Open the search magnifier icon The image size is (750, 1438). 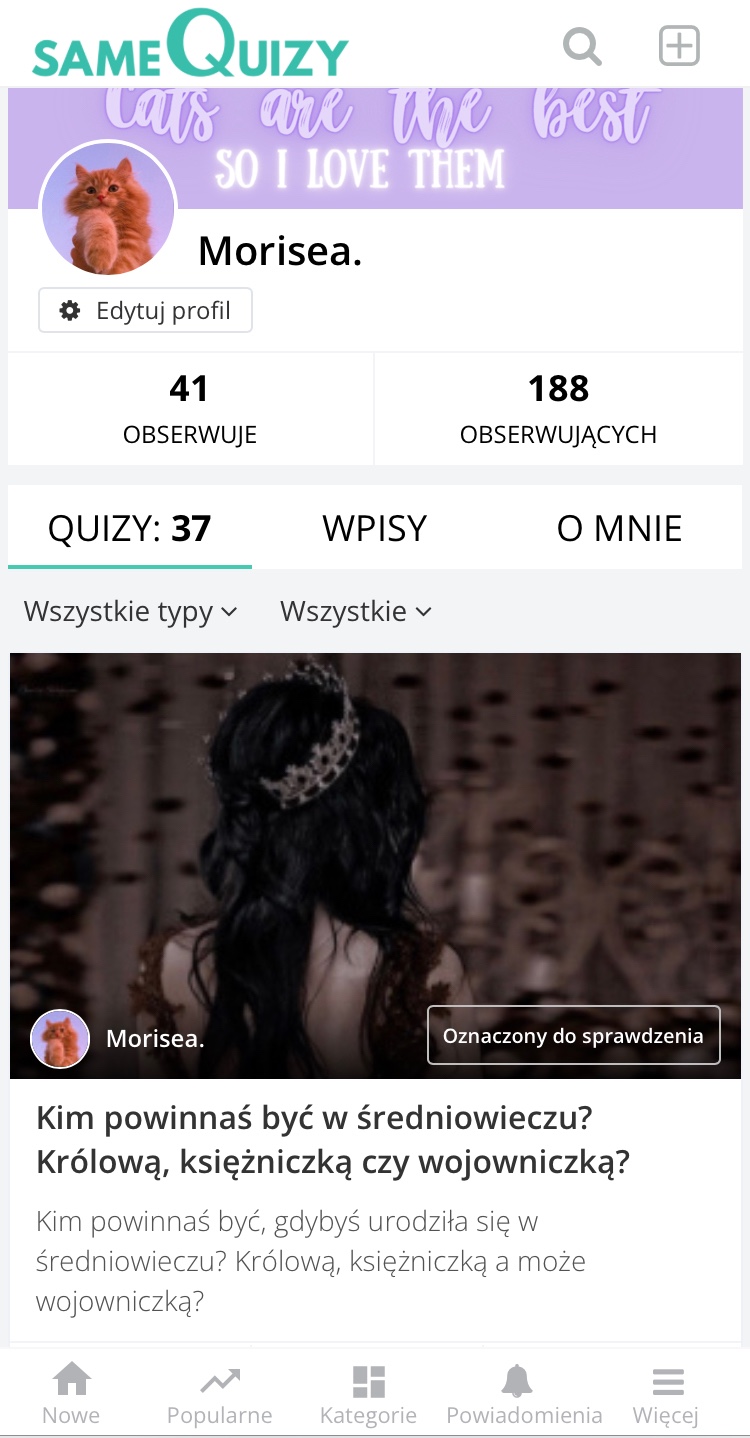(582, 47)
